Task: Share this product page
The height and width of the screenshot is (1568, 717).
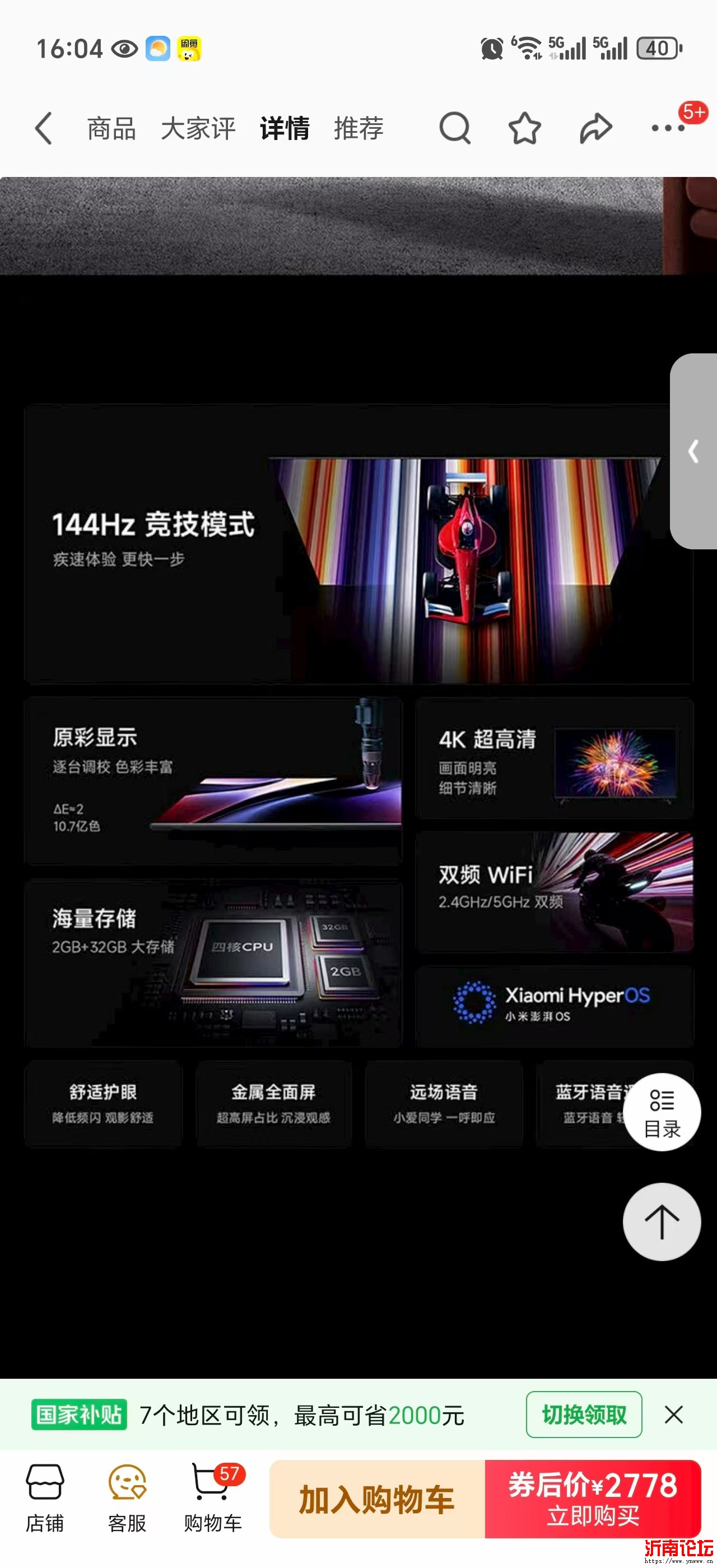Action: point(595,128)
